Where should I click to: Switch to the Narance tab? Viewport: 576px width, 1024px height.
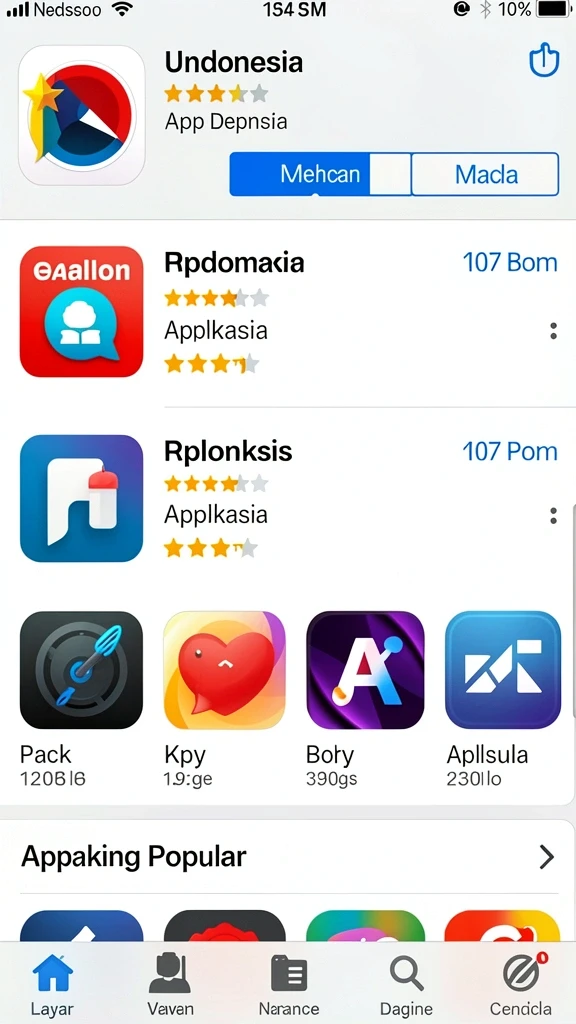[x=289, y=984]
